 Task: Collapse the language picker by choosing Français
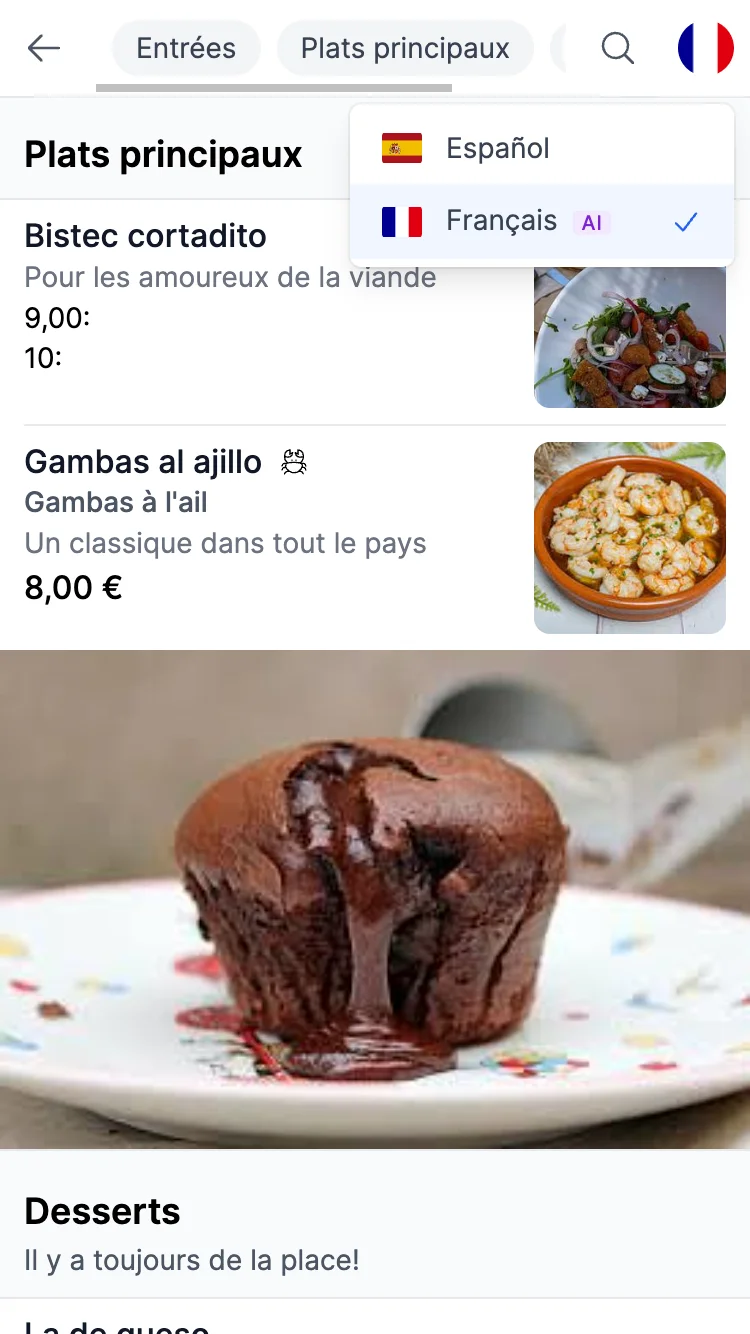pyautogui.click(x=500, y=221)
